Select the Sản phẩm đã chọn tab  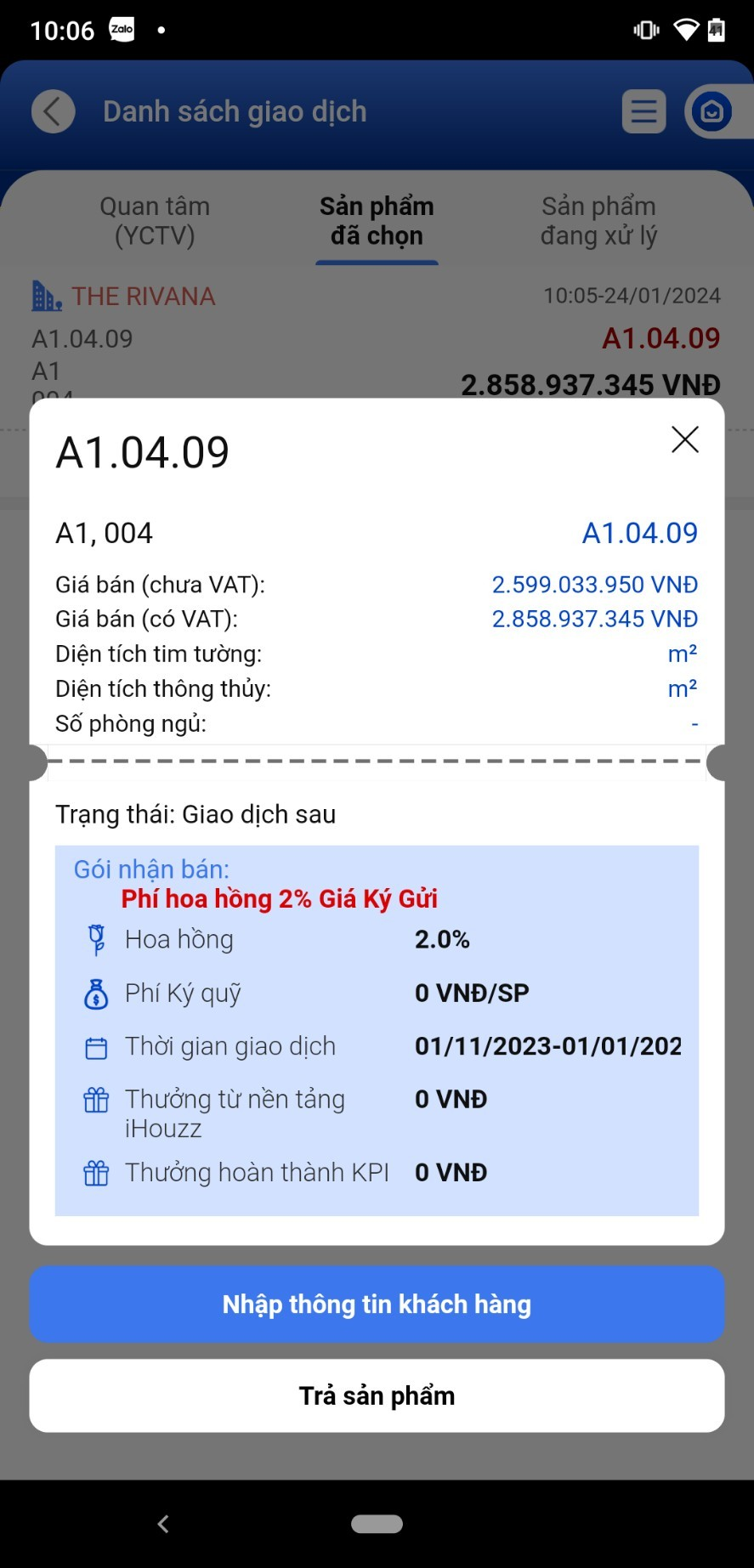click(x=377, y=220)
